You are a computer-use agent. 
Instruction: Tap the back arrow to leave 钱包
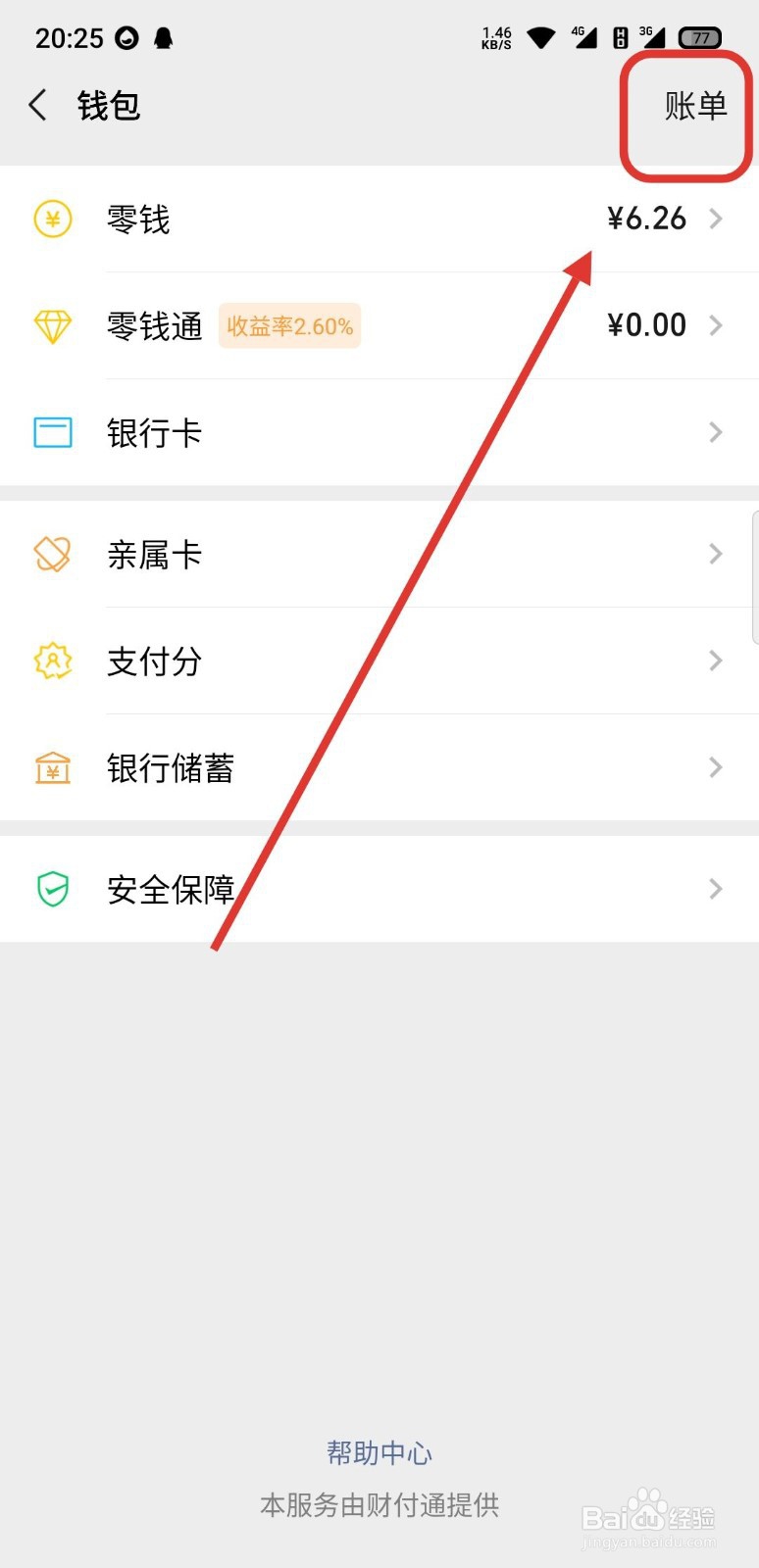point(37,104)
